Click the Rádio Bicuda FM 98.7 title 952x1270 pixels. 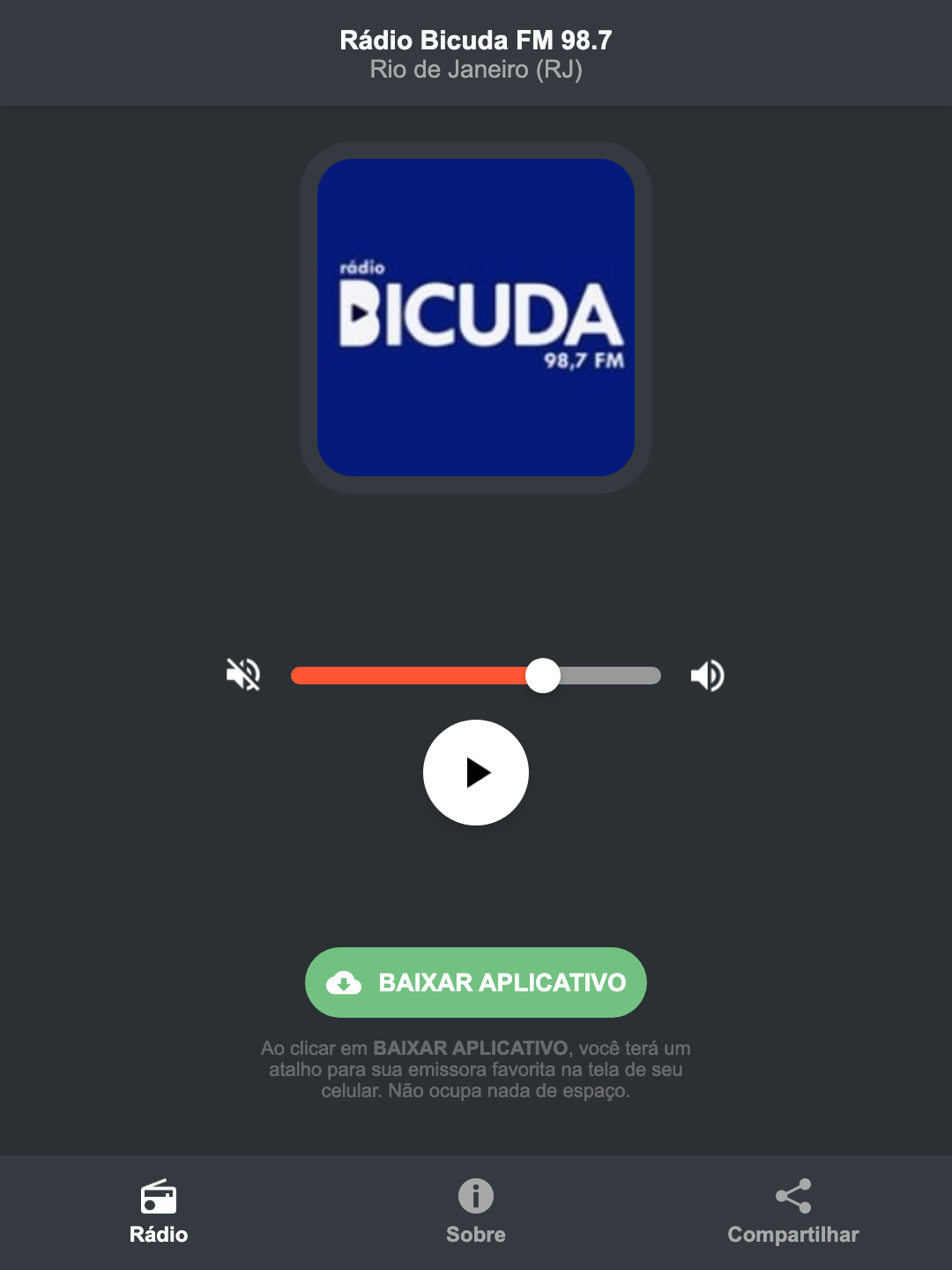pos(475,40)
